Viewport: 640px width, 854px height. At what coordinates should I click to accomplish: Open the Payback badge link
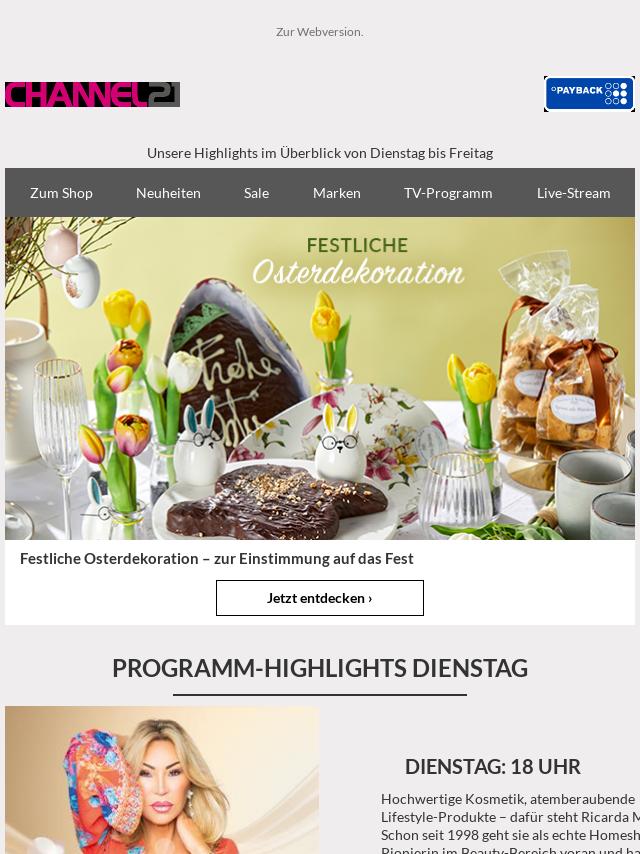589,94
